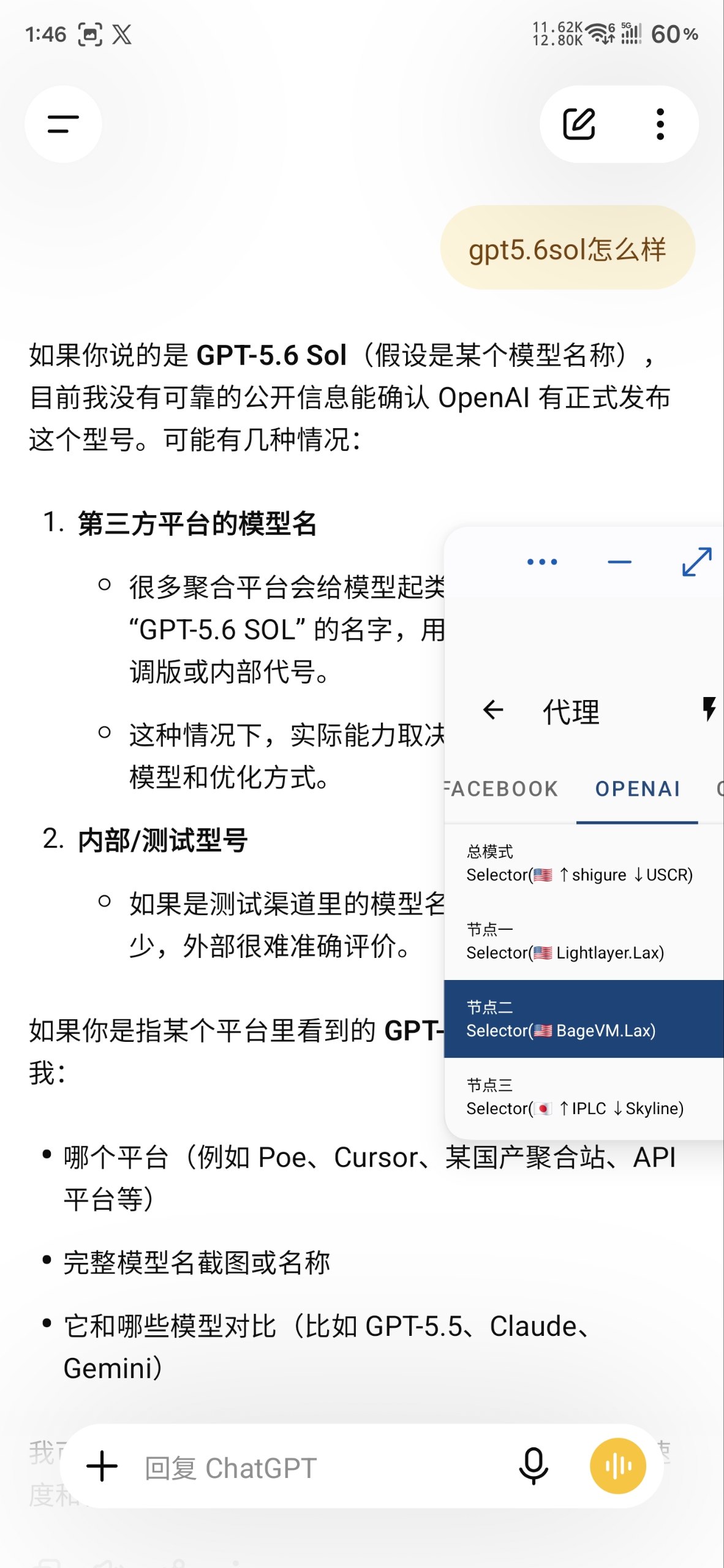Viewport: 724px width, 1568px height.
Task: Open 总模式 selector group
Action: coord(584,864)
